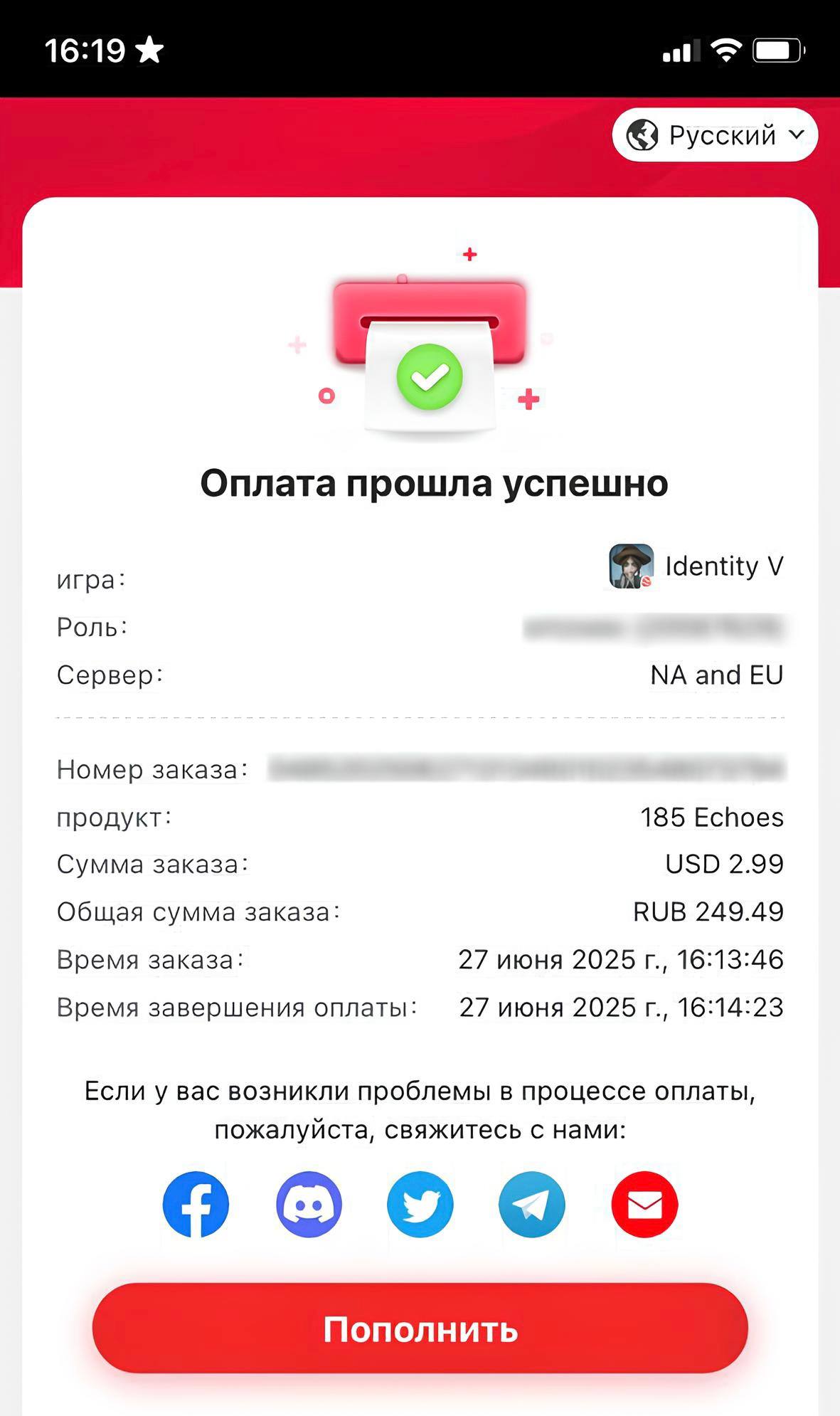Viewport: 840px width, 1416px height.
Task: Send an email via mail icon
Action: (x=644, y=1205)
